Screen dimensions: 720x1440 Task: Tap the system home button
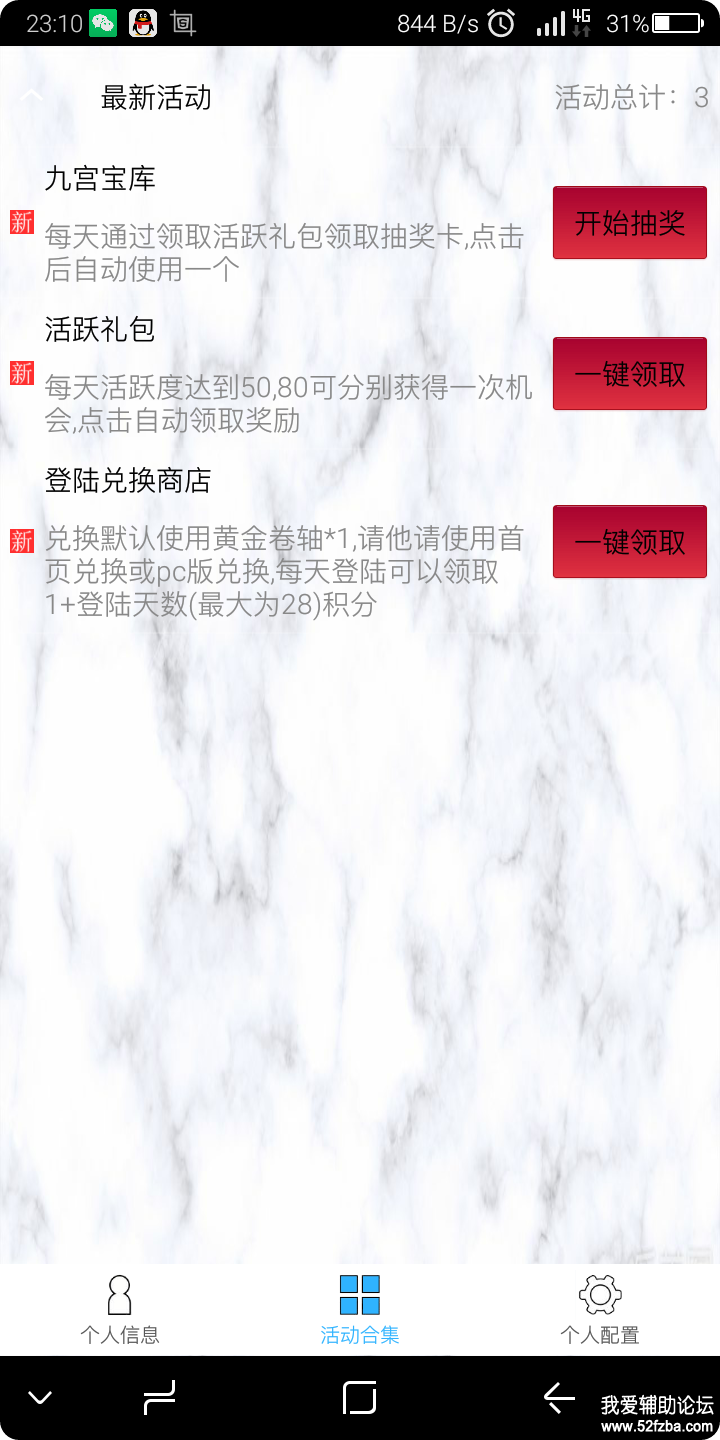coord(359,1397)
